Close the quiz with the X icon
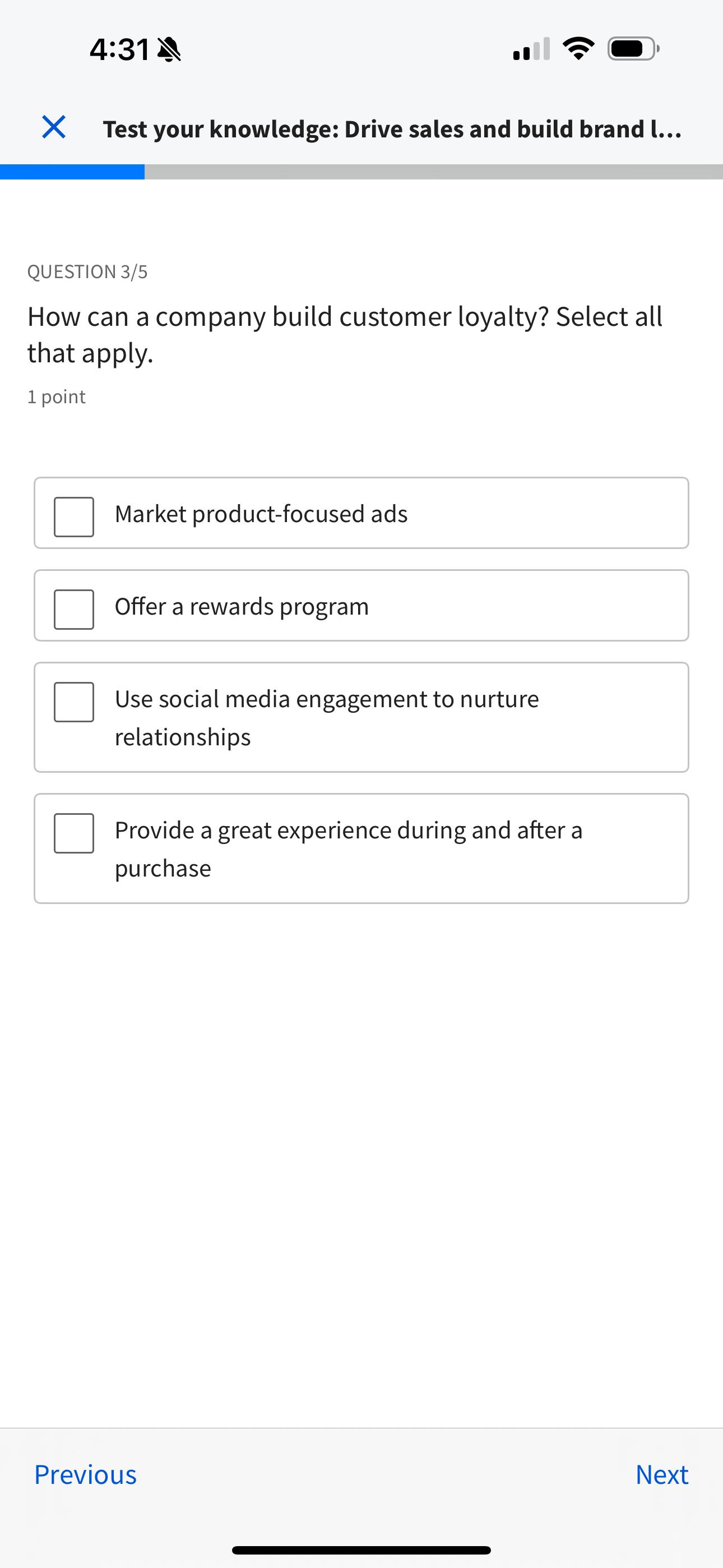Screen dimensions: 723x1568 pos(54,128)
